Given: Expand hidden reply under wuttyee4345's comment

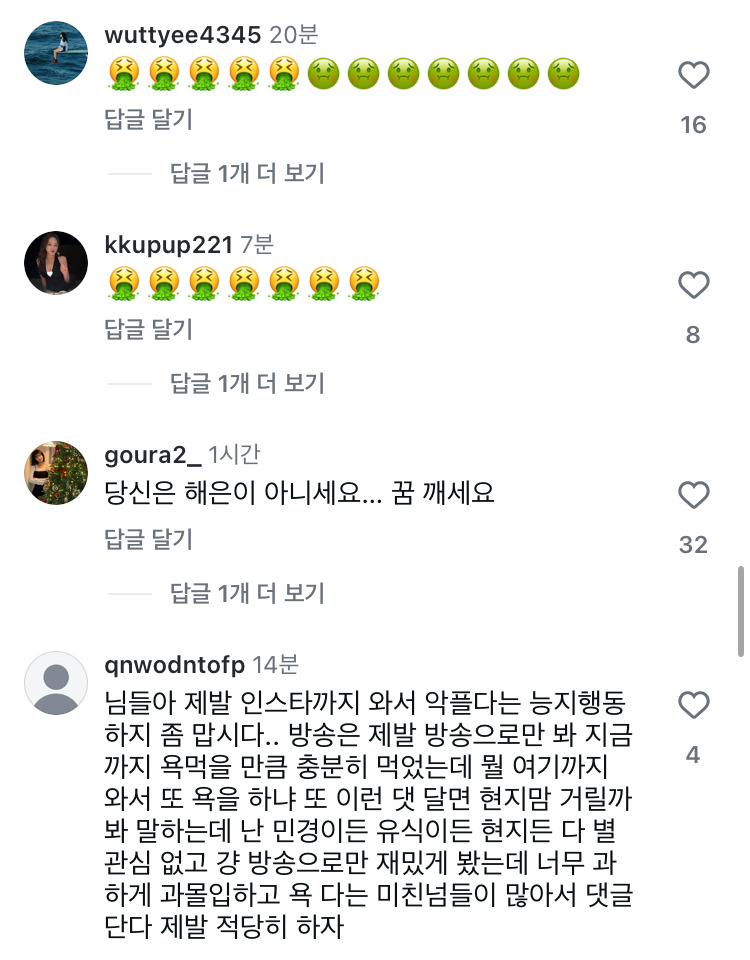Looking at the screenshot, I should tap(248, 173).
